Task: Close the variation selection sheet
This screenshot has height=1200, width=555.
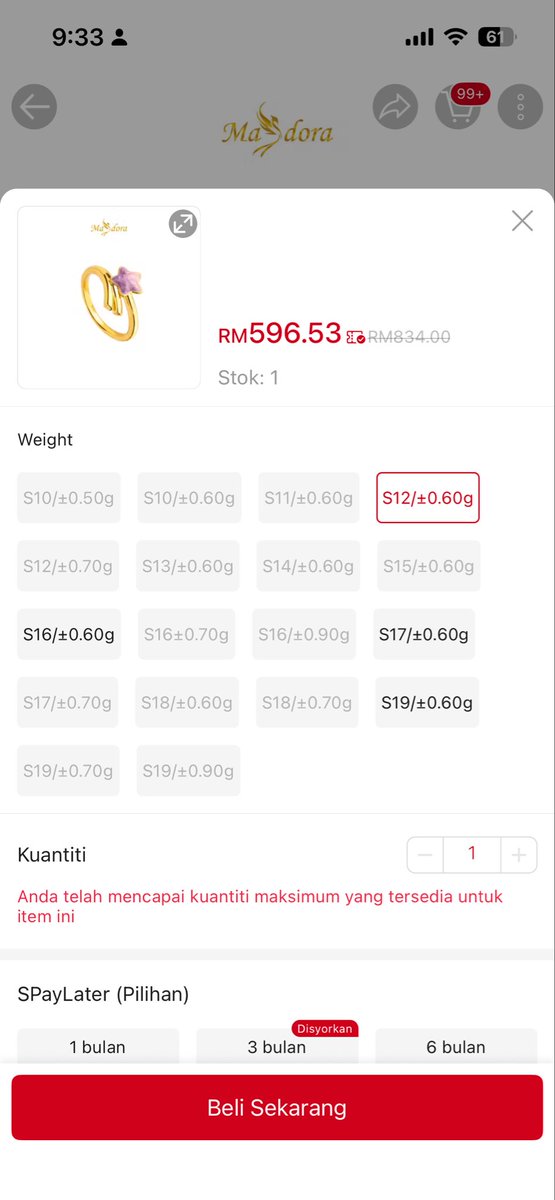Action: [522, 221]
